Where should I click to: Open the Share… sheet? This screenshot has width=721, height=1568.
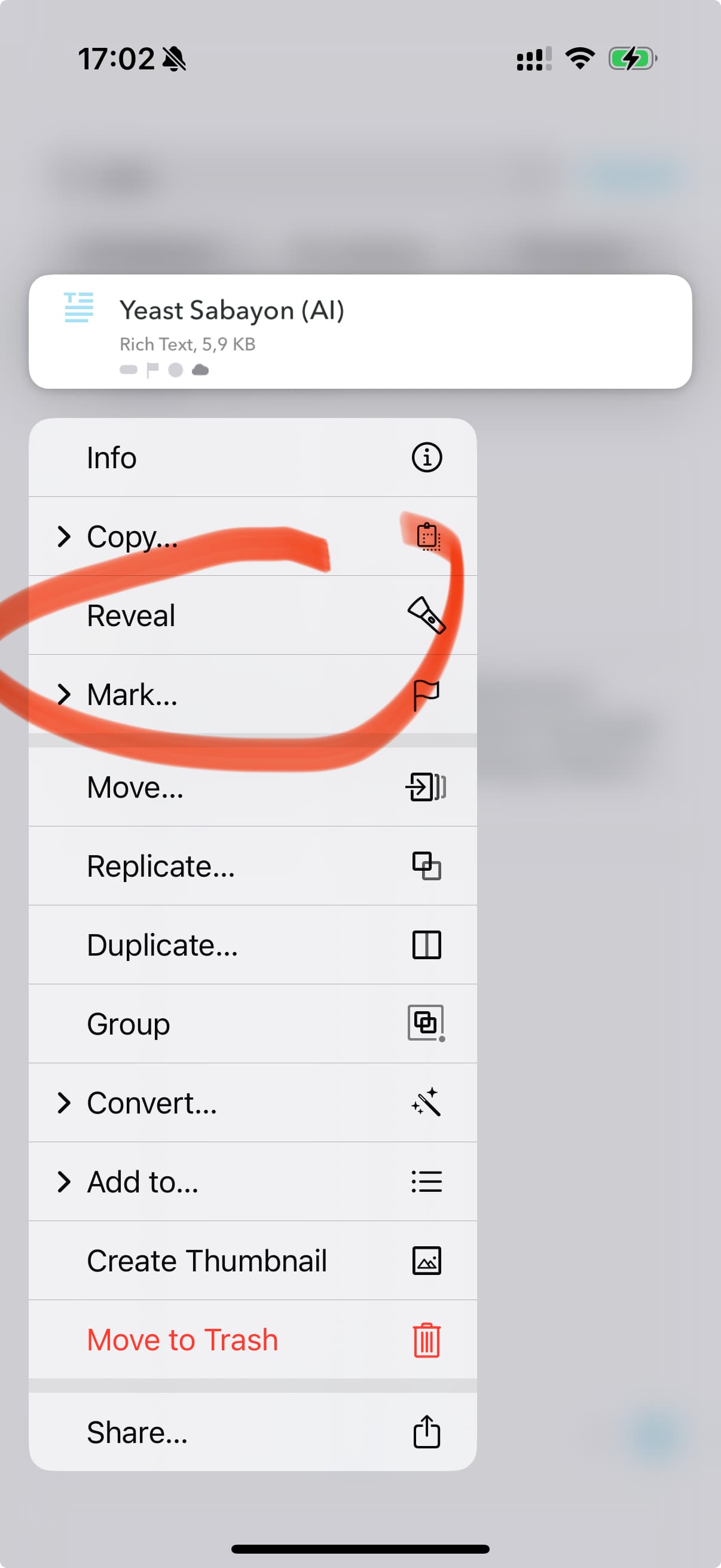click(x=252, y=1432)
